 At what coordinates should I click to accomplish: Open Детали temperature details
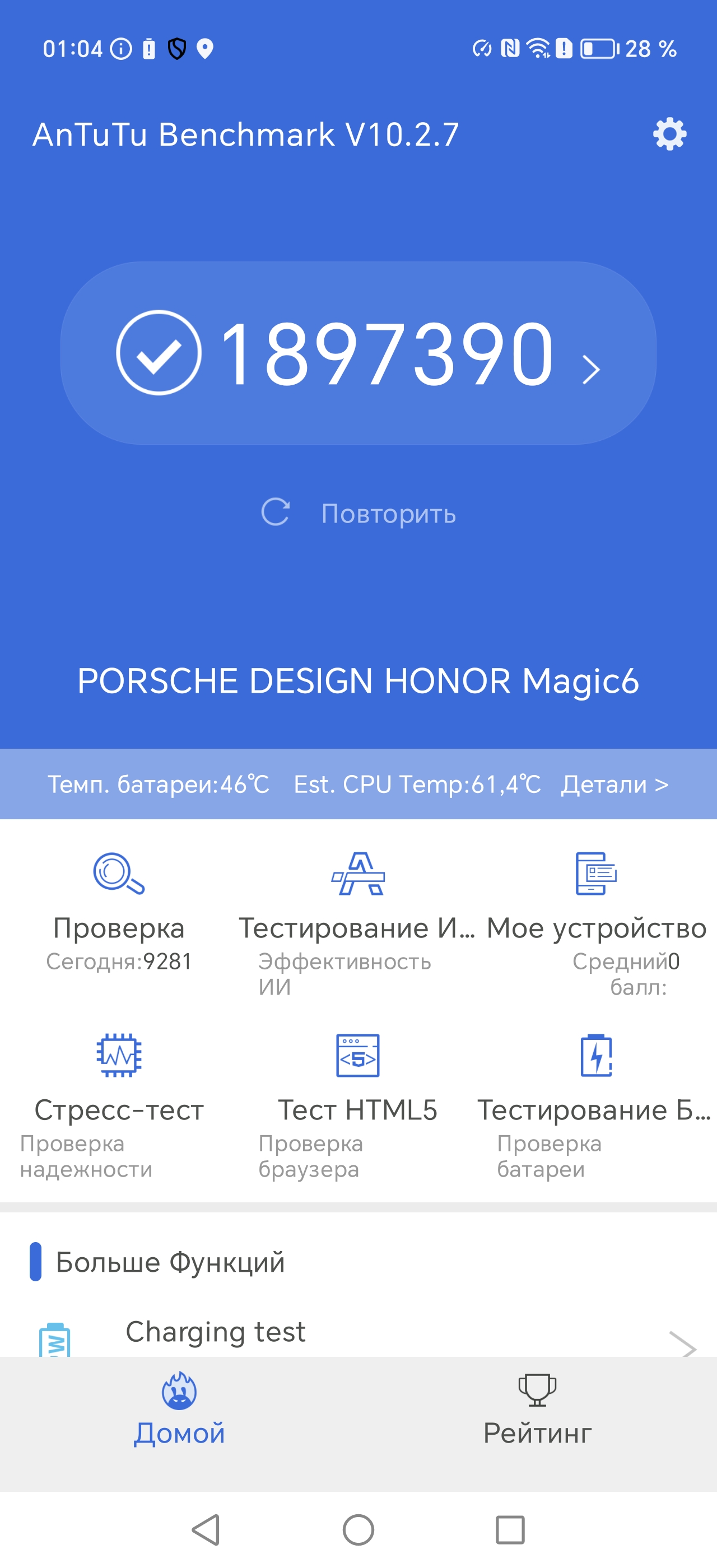coord(614,784)
